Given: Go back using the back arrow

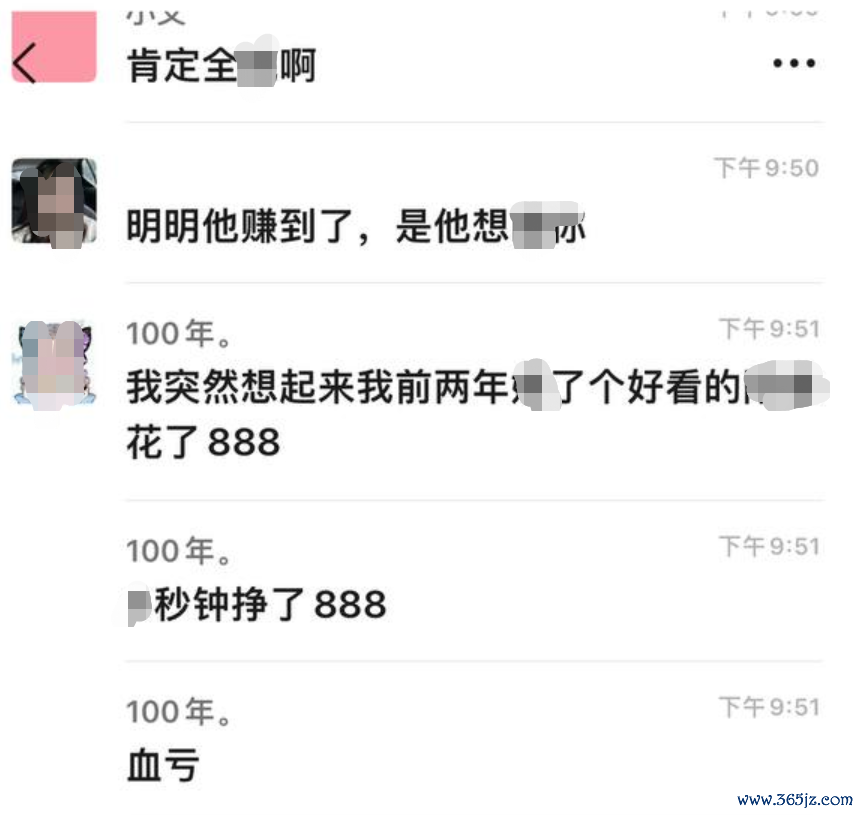Looking at the screenshot, I should pos(25,65).
